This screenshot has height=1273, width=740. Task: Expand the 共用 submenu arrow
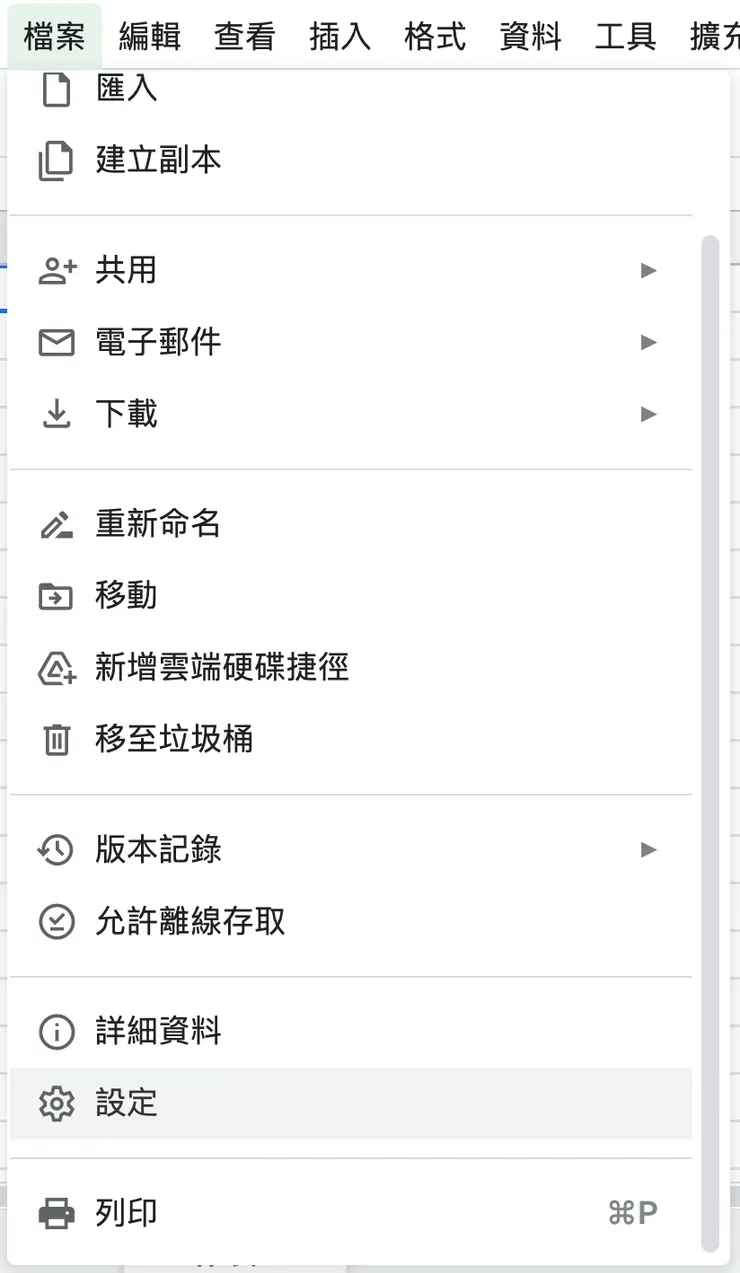649,270
